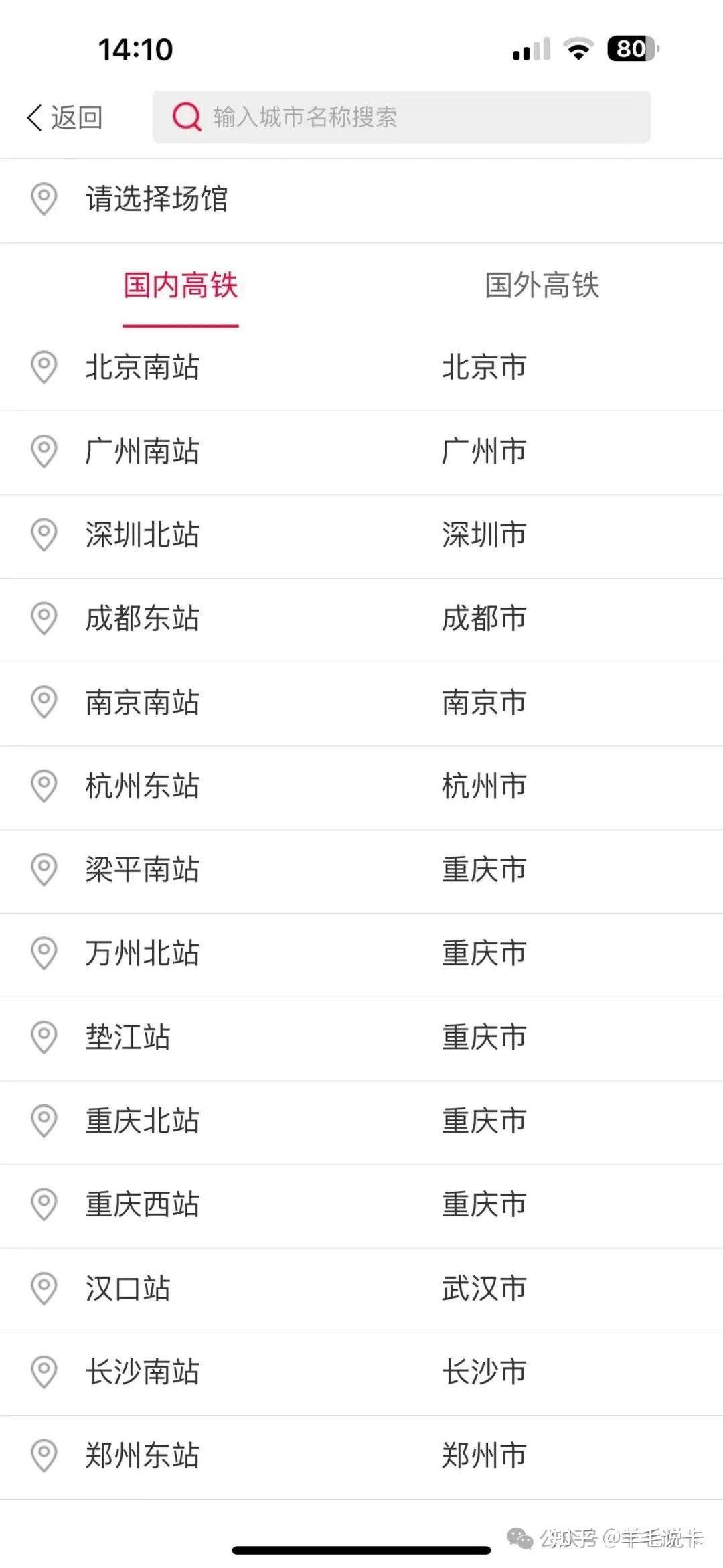Viewport: 723px width, 1568px height.
Task: Go back using the 返回 button
Action: 65,118
